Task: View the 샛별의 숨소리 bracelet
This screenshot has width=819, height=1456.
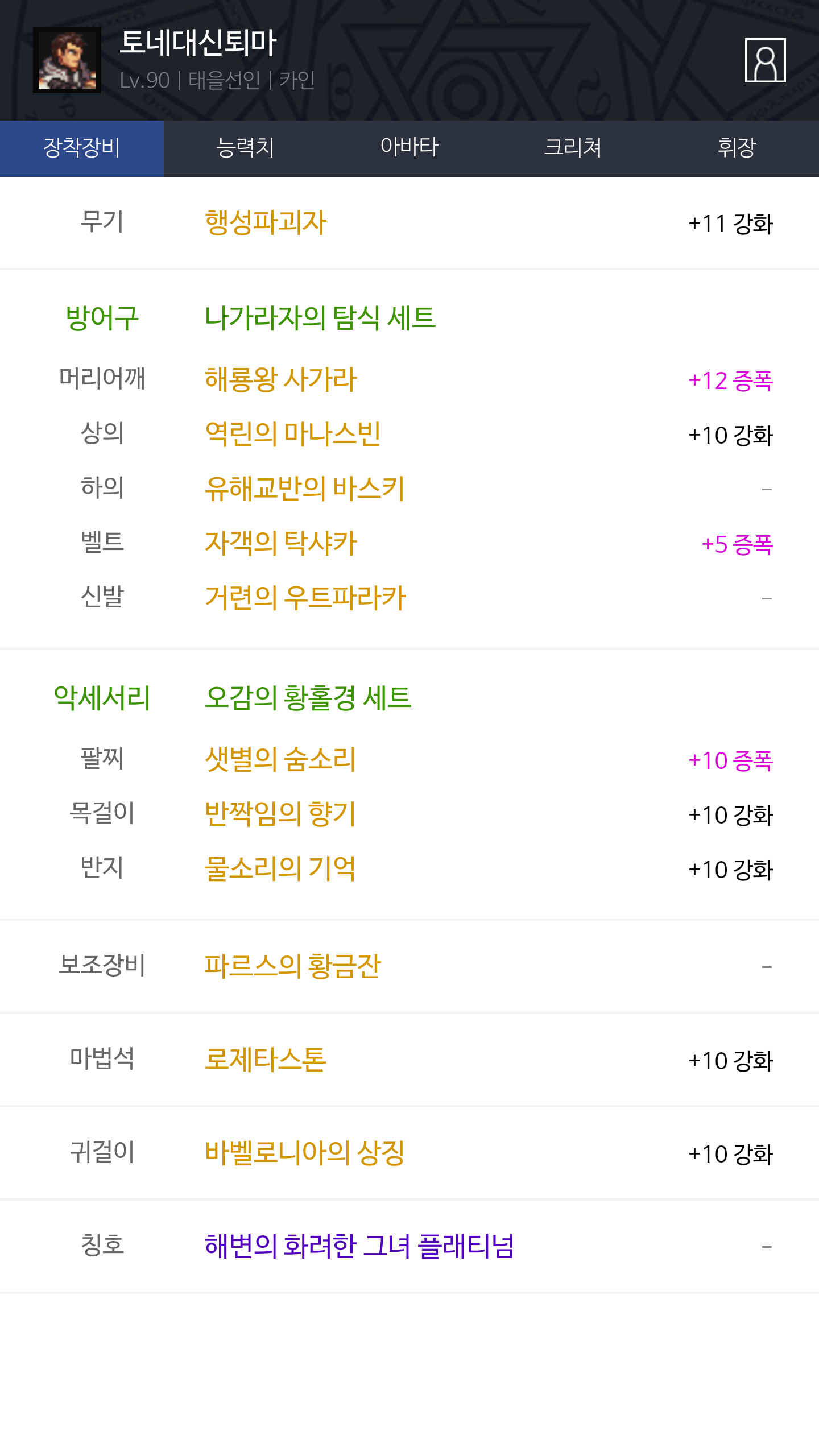Action: [280, 759]
